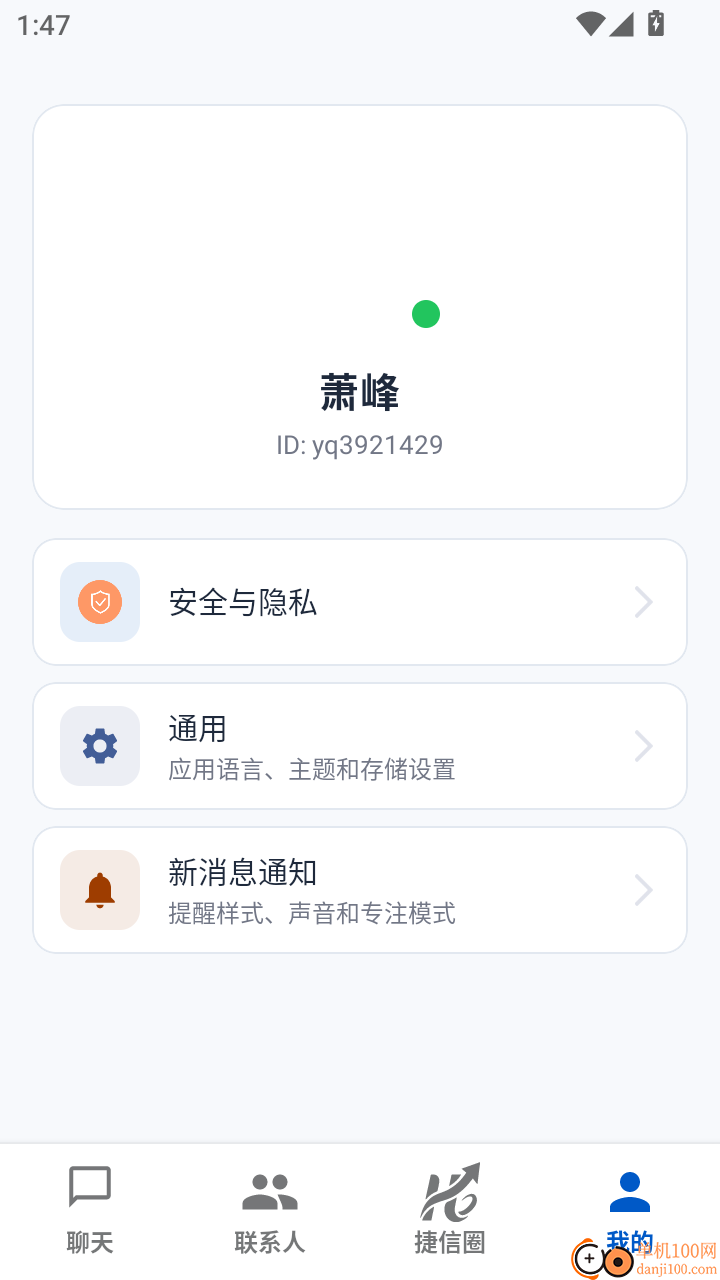The width and height of the screenshot is (720, 1280).
Task: Expand 安全与隐私 via its right chevron
Action: (643, 602)
